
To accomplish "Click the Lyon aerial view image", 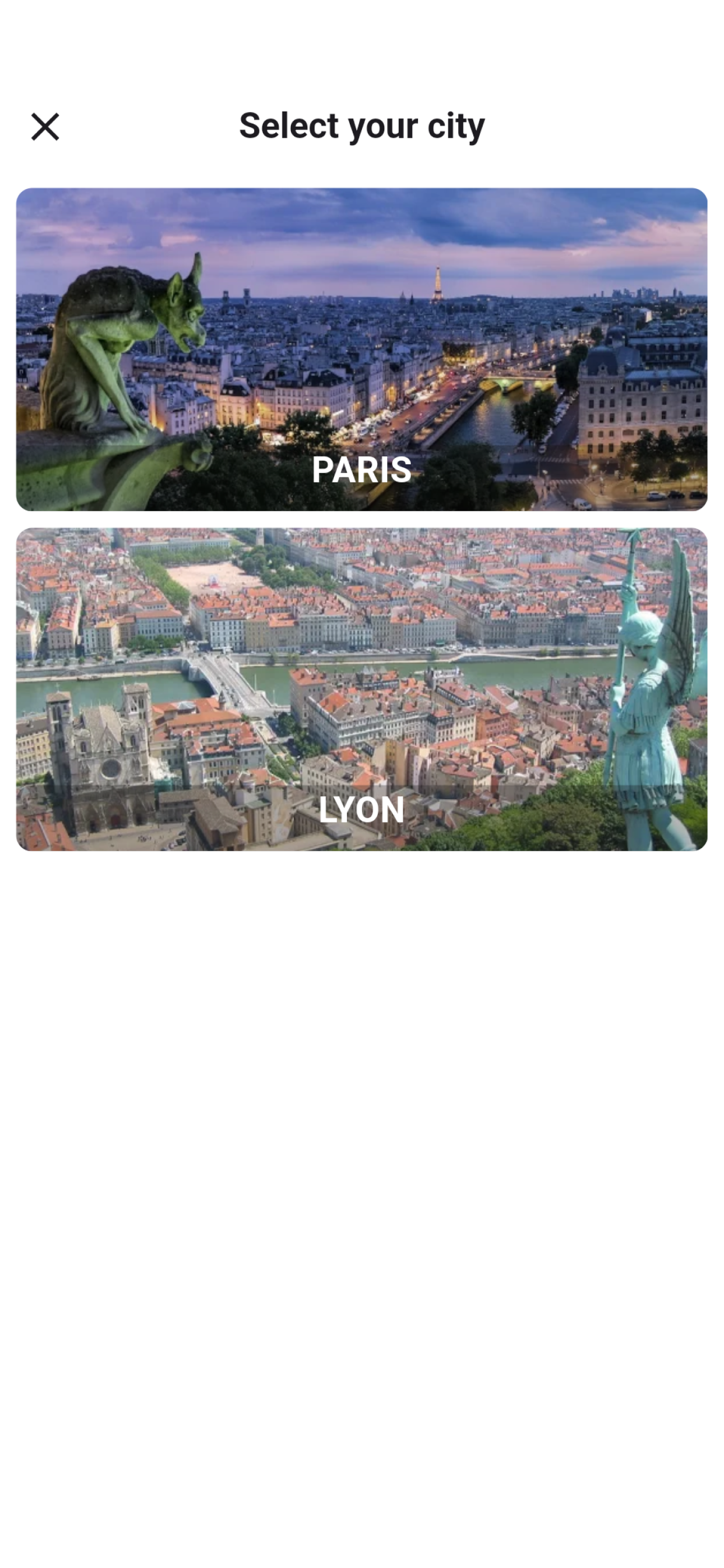I will 362,688.
